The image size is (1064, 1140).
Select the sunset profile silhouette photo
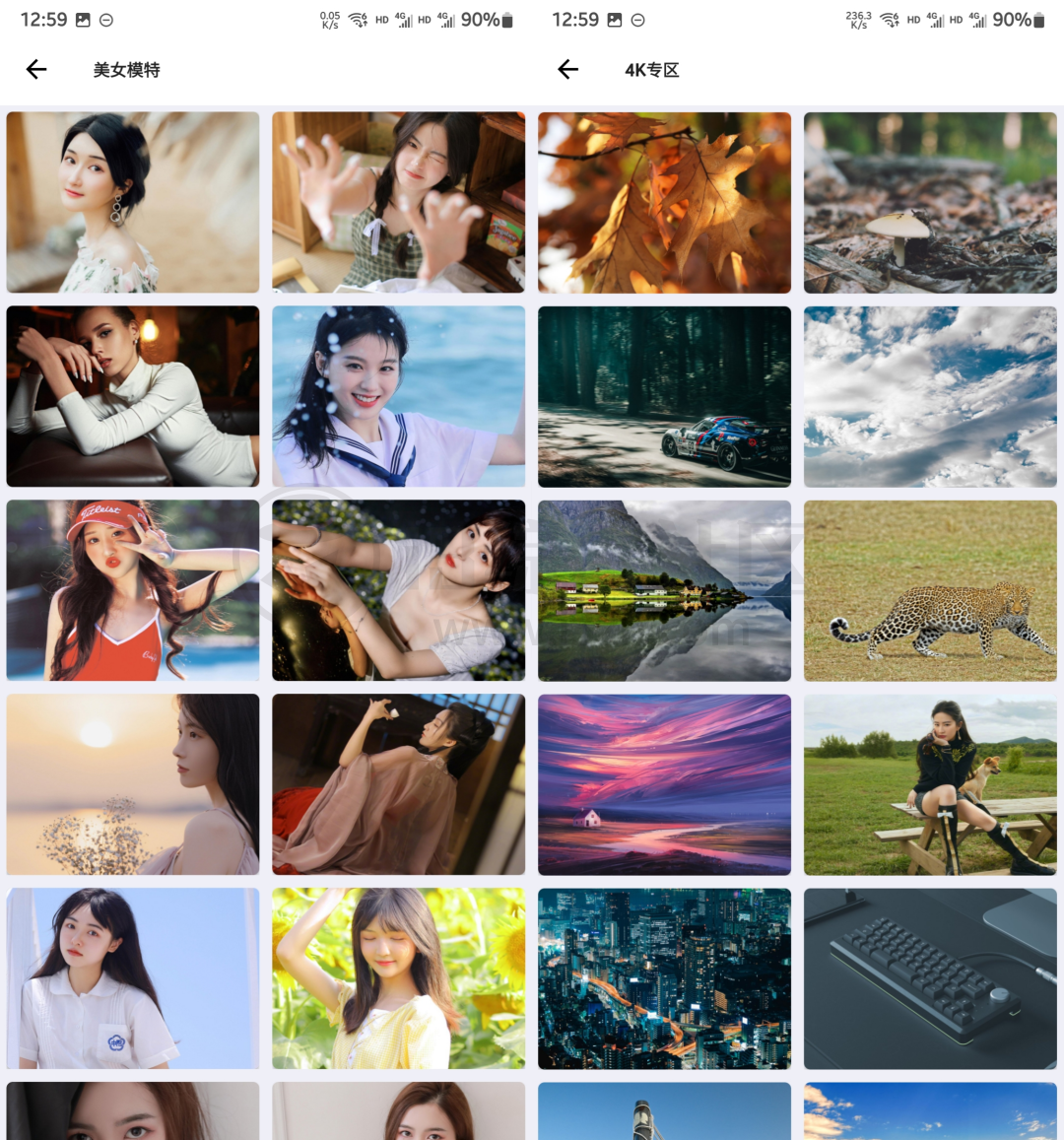[x=133, y=784]
